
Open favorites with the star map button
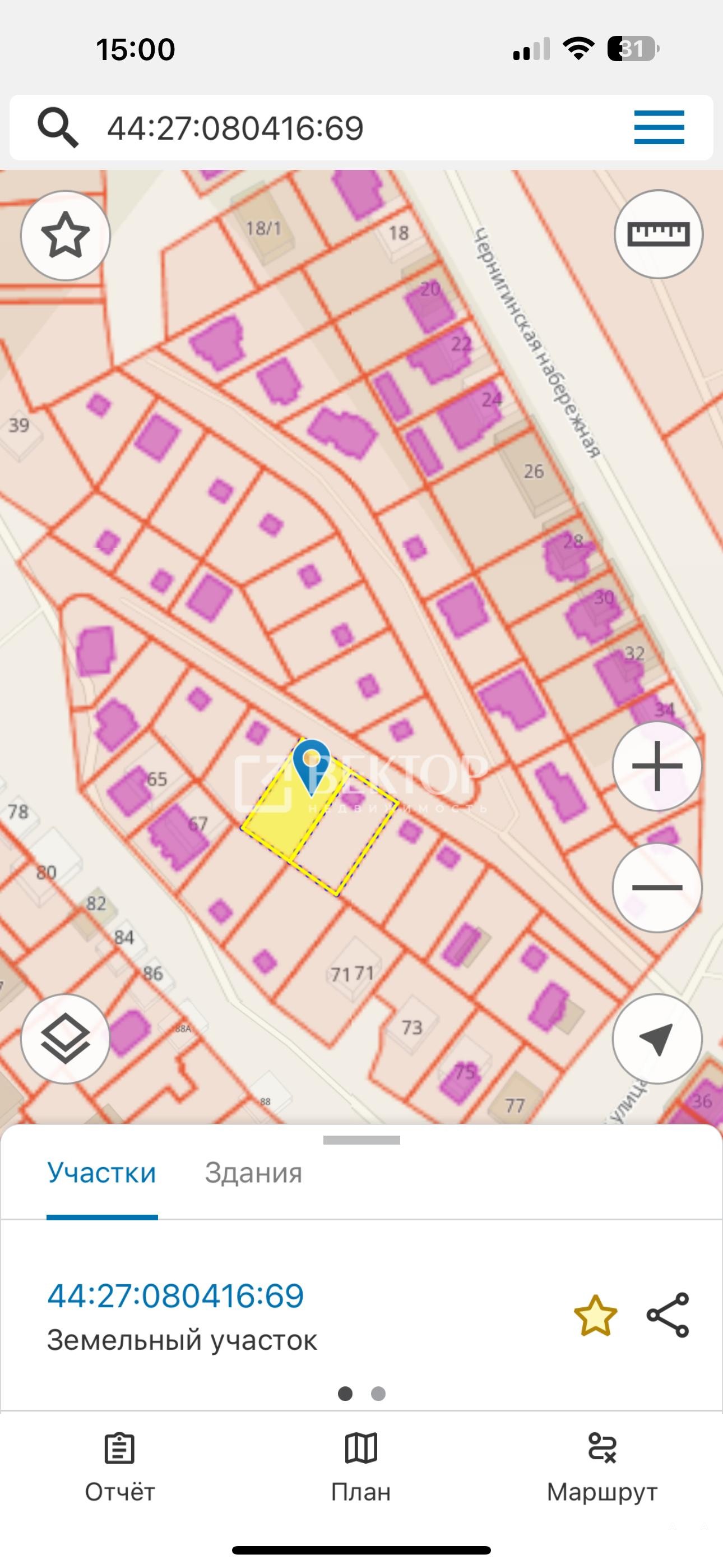65,235
